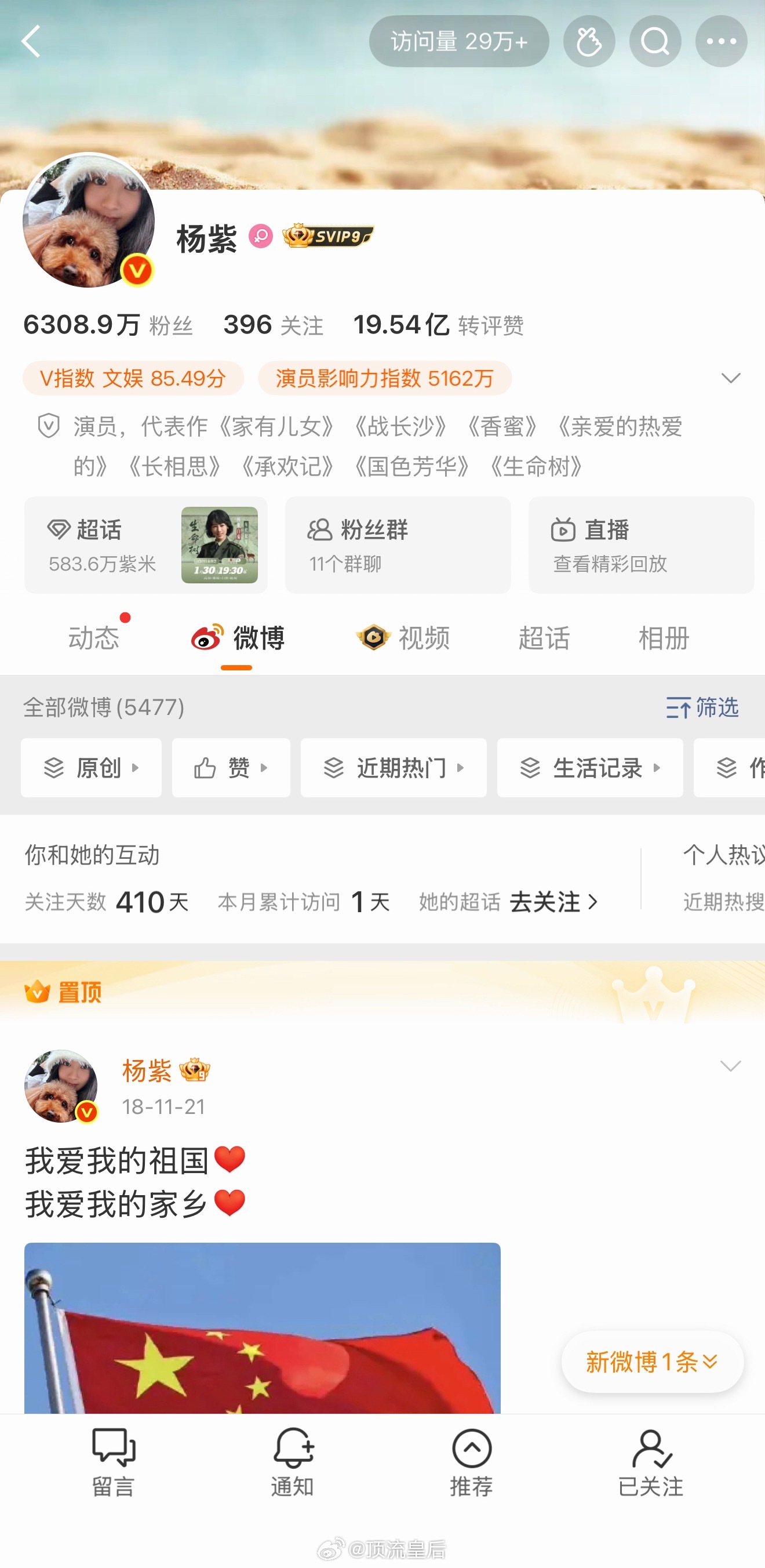Tap the finger-heart gesture icon
Image resolution: width=765 pixels, height=1568 pixels.
(589, 41)
